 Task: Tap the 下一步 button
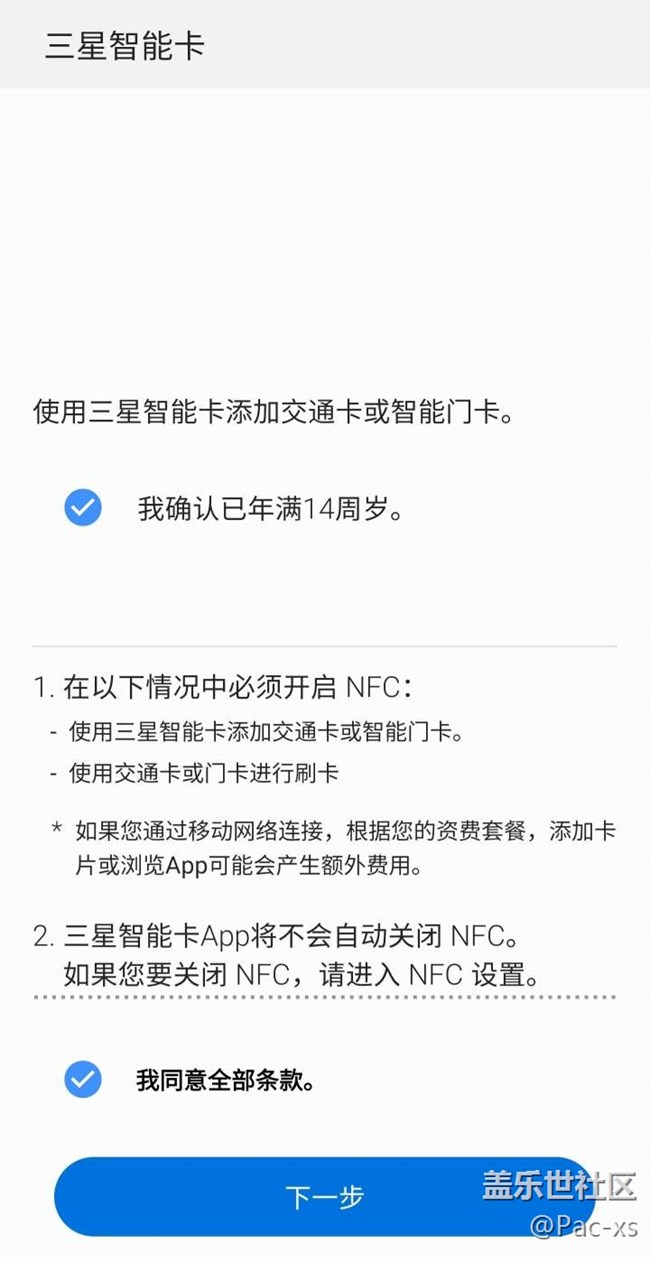click(x=325, y=1197)
